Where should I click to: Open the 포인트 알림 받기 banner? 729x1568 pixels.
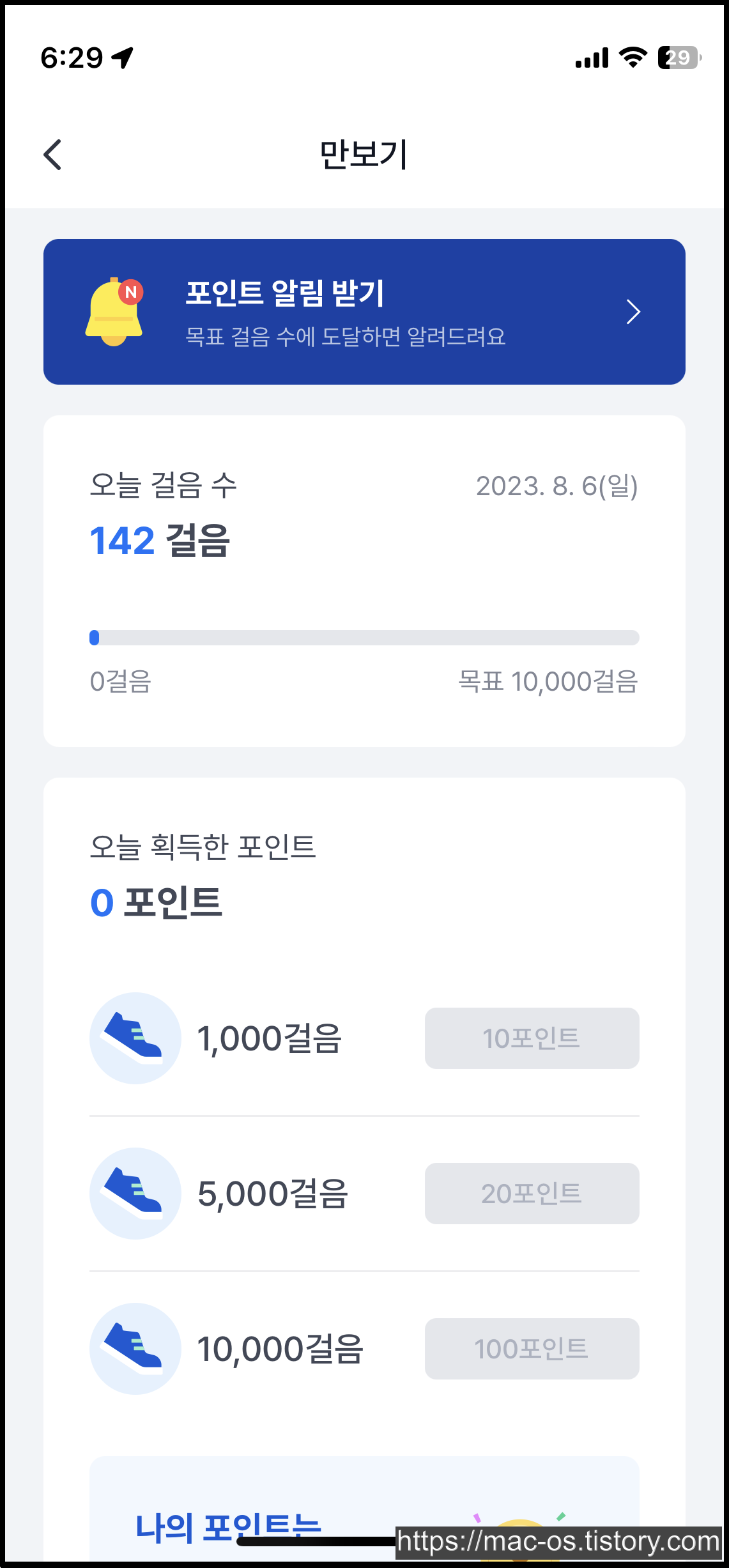coord(364,312)
